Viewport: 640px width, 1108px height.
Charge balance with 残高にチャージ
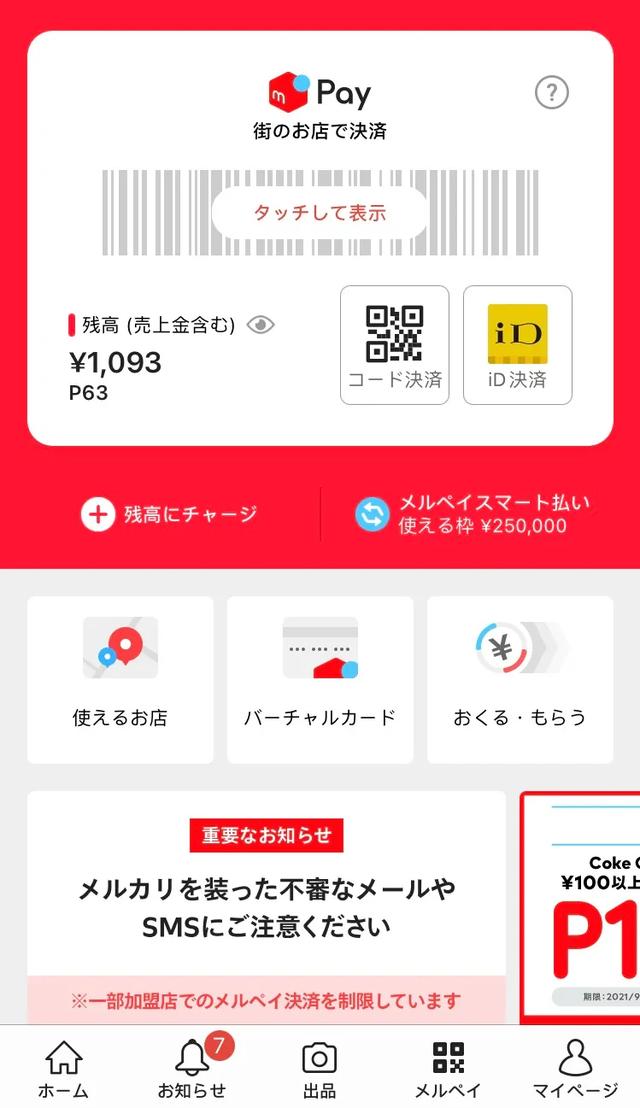[x=170, y=514]
